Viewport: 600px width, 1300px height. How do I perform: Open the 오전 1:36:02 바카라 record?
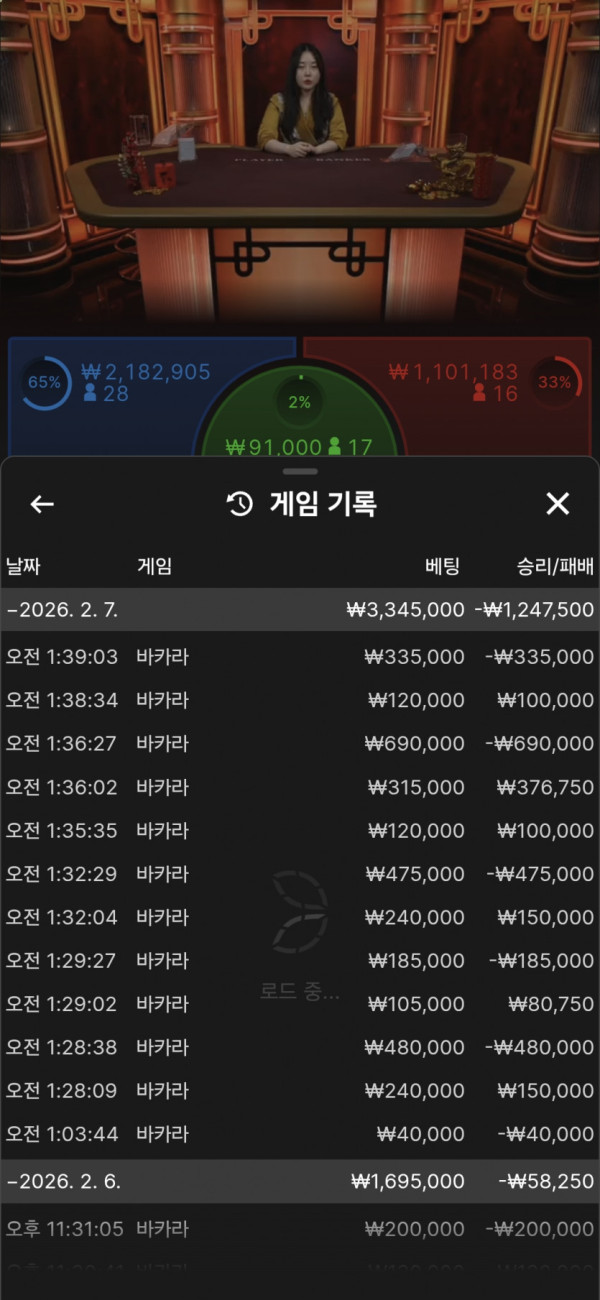300,787
